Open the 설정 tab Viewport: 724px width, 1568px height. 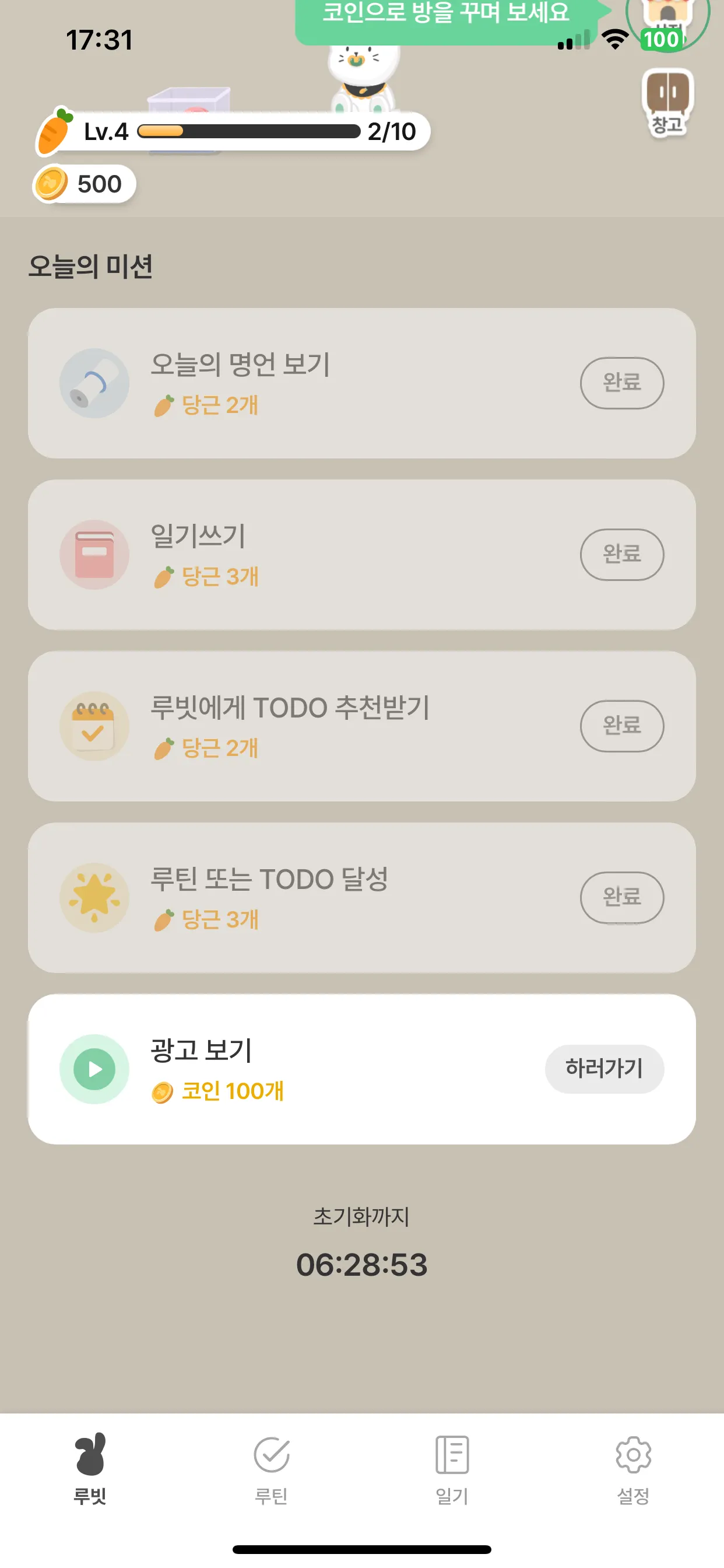(x=632, y=1468)
